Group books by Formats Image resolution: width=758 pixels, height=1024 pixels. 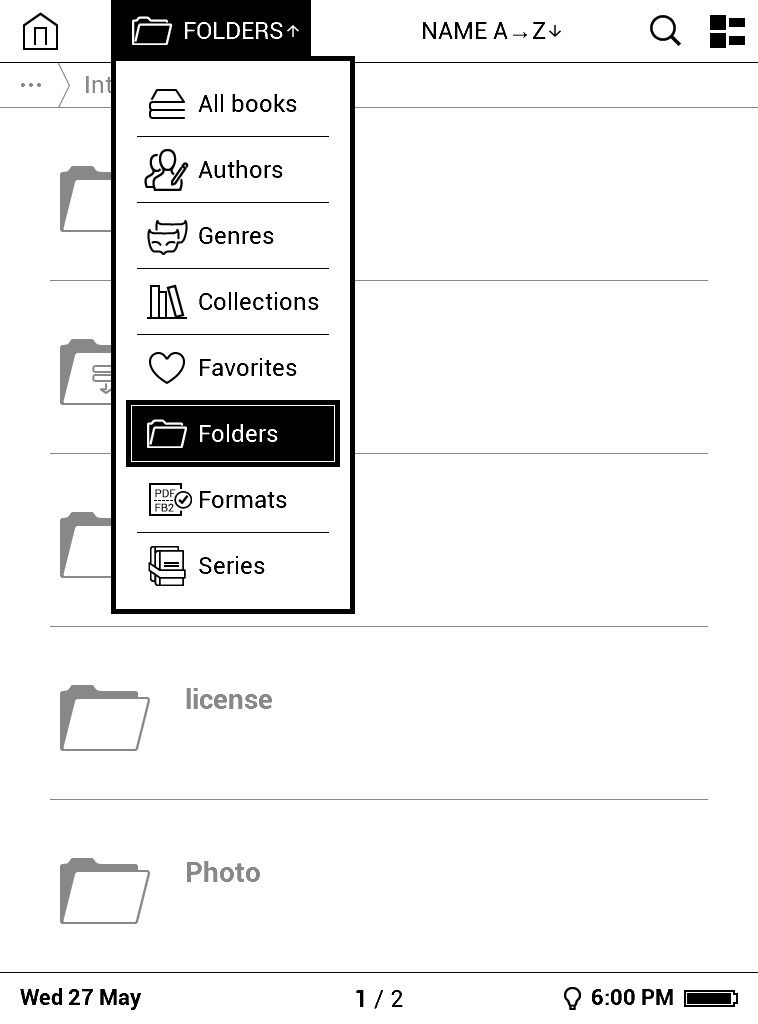[233, 500]
